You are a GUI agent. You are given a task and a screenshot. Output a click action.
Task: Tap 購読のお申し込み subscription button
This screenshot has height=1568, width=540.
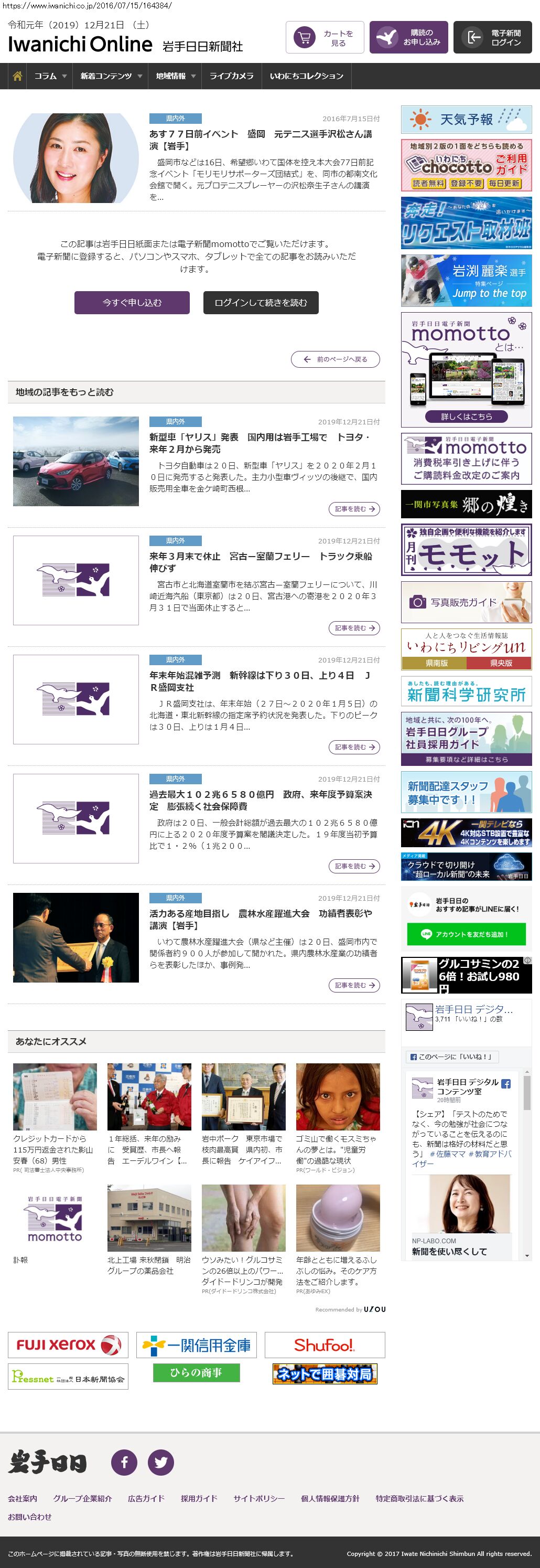point(408,38)
